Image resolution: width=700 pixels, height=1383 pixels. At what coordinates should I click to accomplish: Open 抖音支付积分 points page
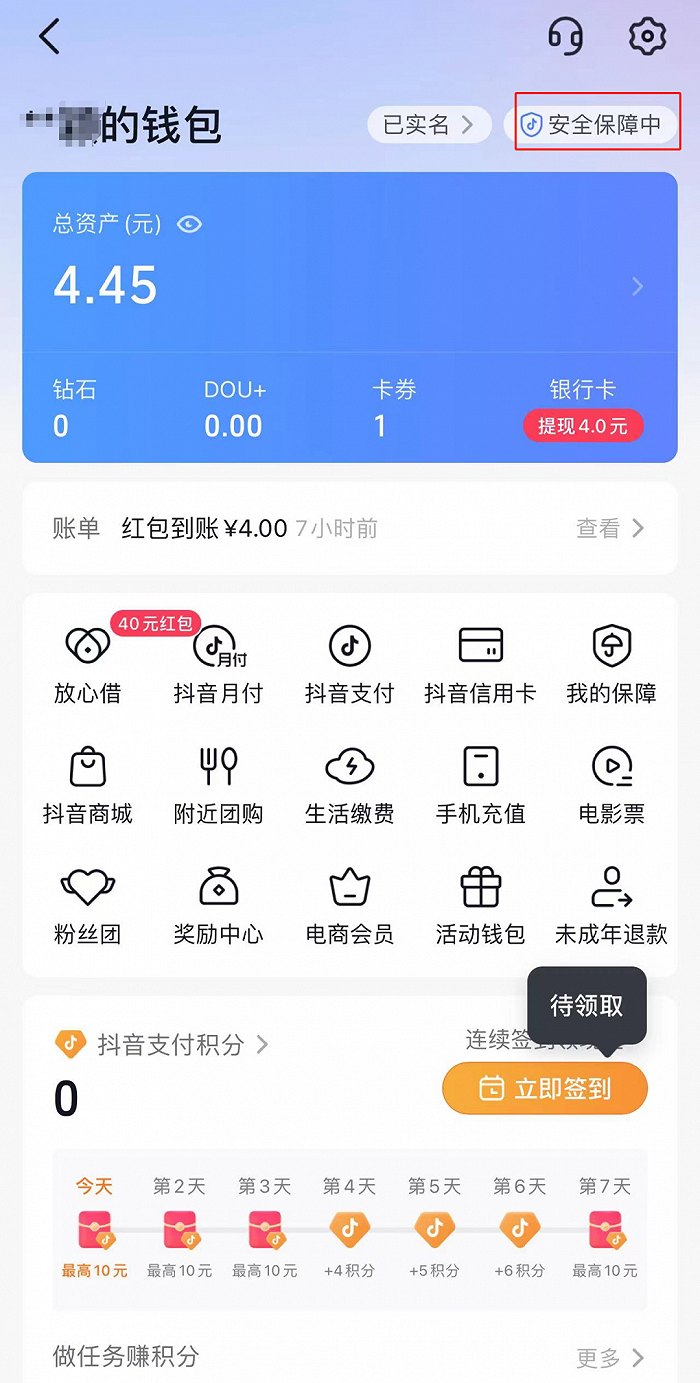point(170,1045)
